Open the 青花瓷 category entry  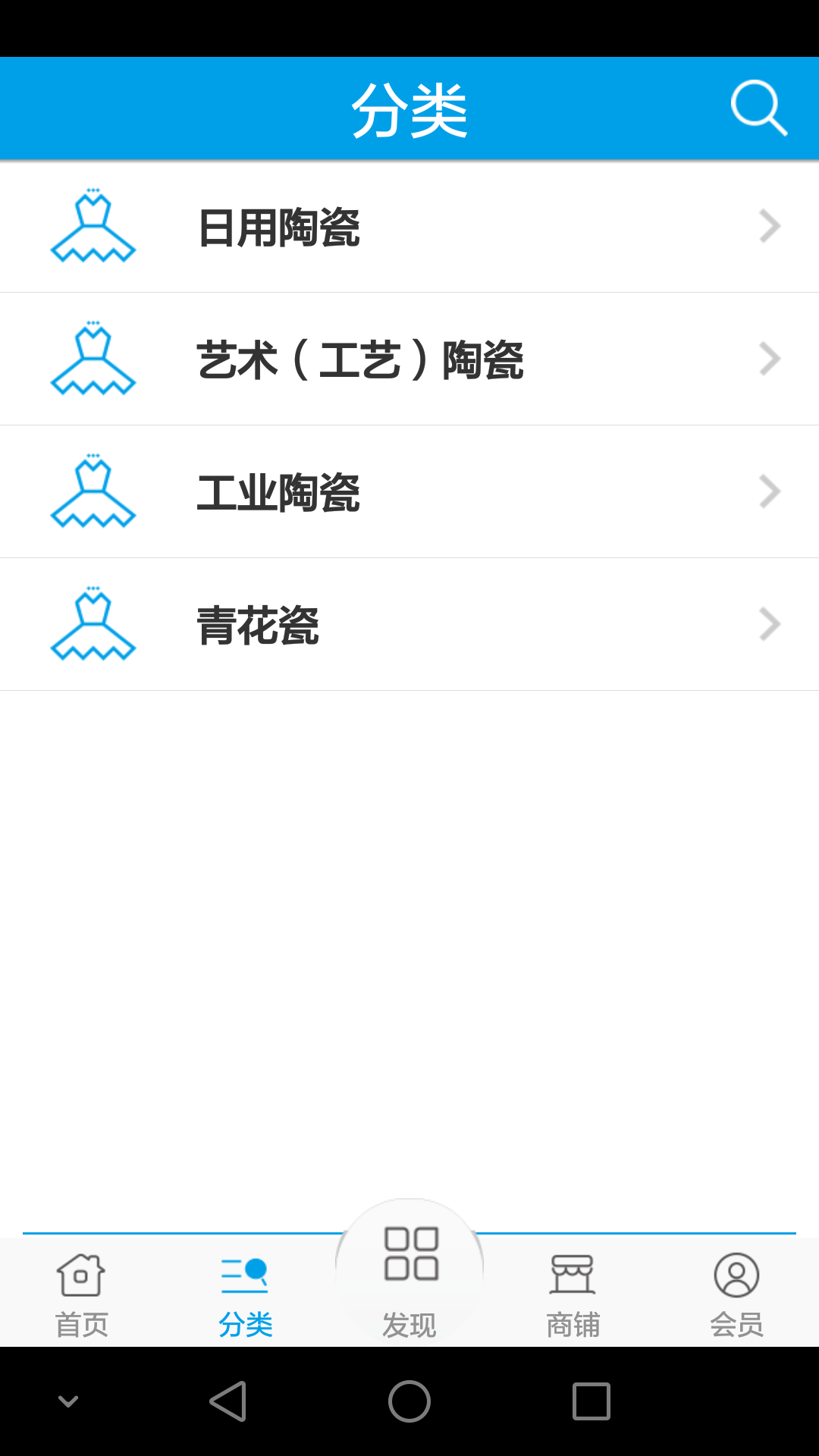tap(409, 624)
